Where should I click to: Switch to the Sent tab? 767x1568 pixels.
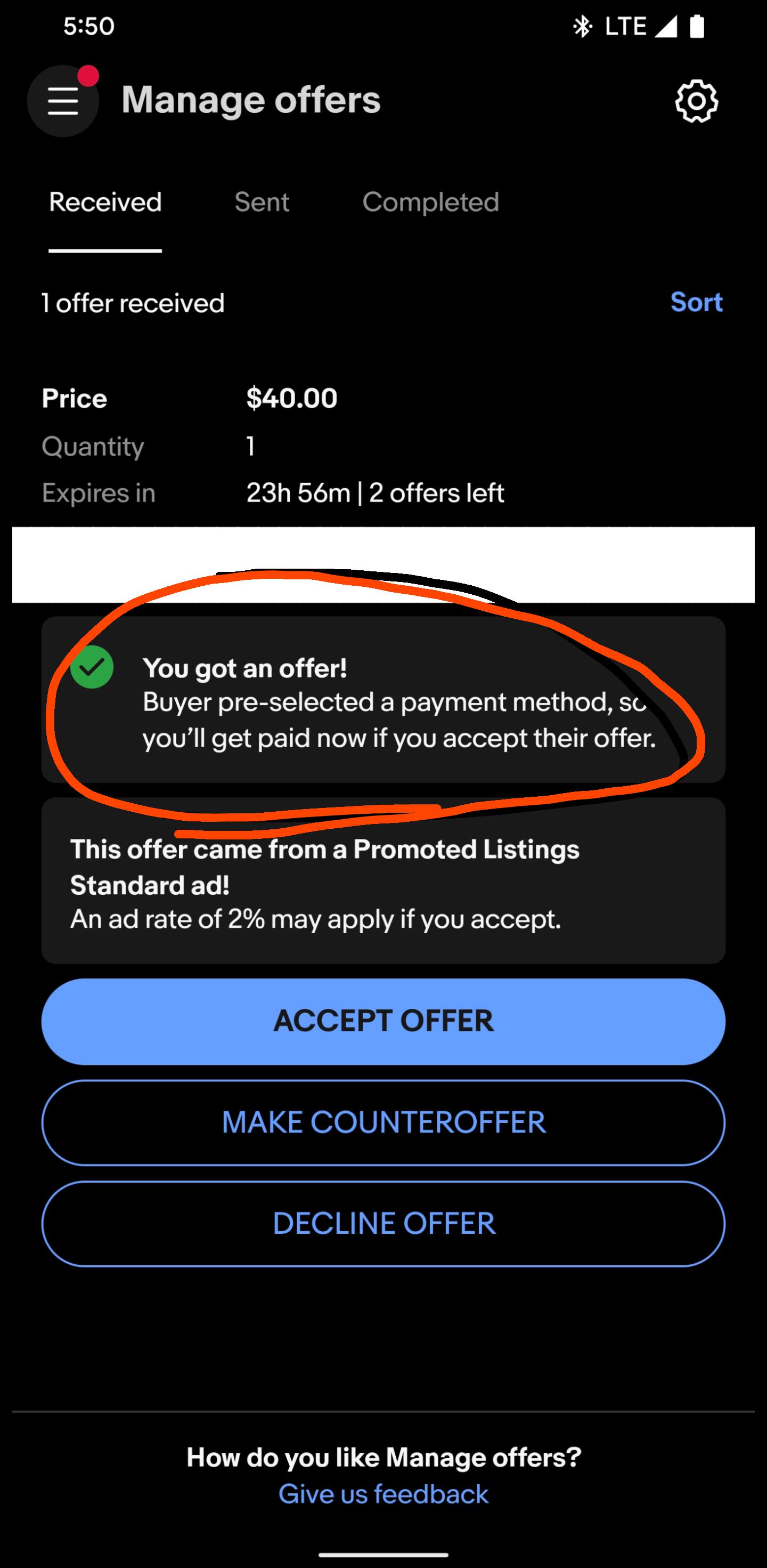pyautogui.click(x=261, y=201)
